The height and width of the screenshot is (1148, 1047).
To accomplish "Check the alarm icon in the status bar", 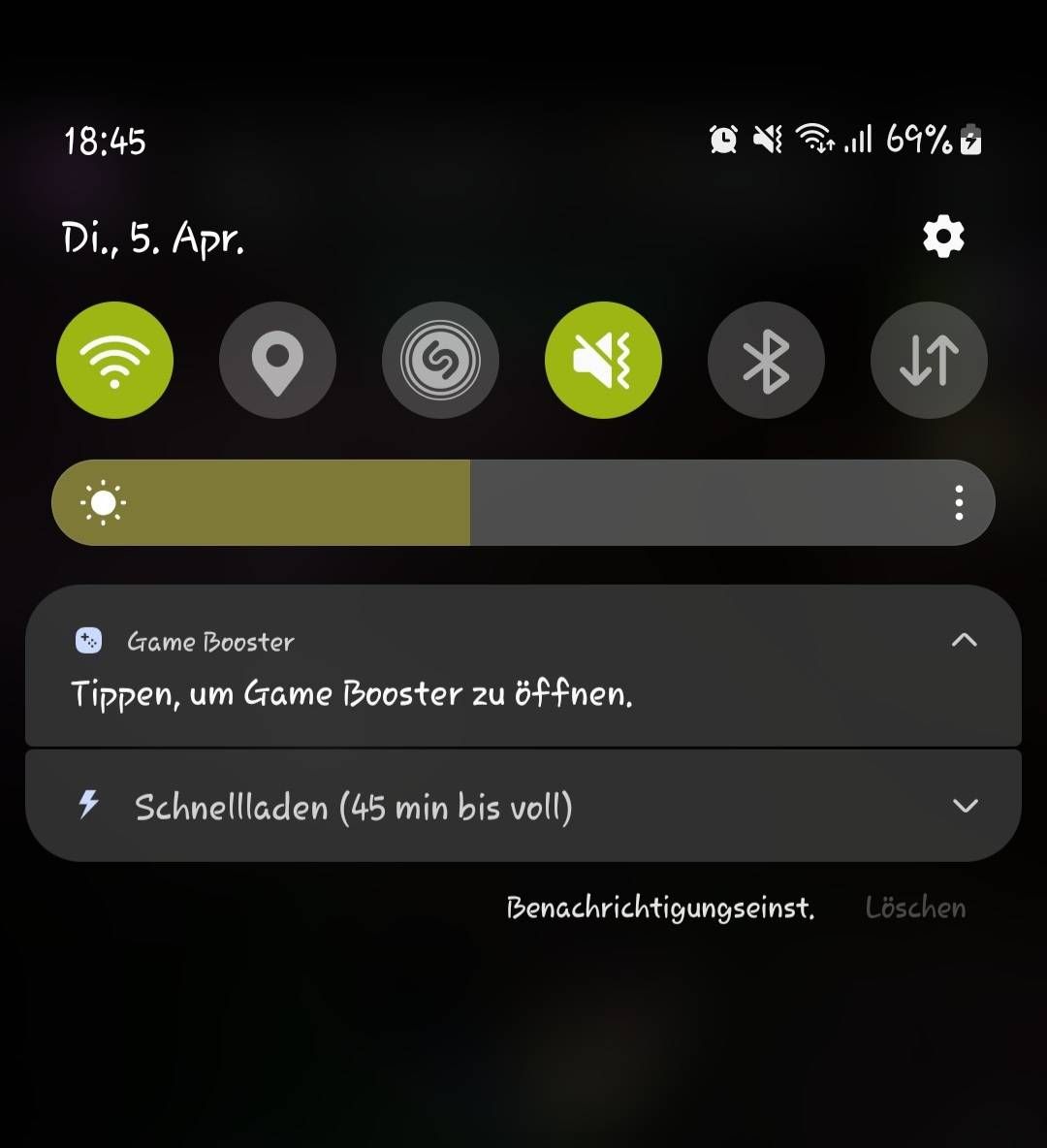I will click(x=722, y=140).
